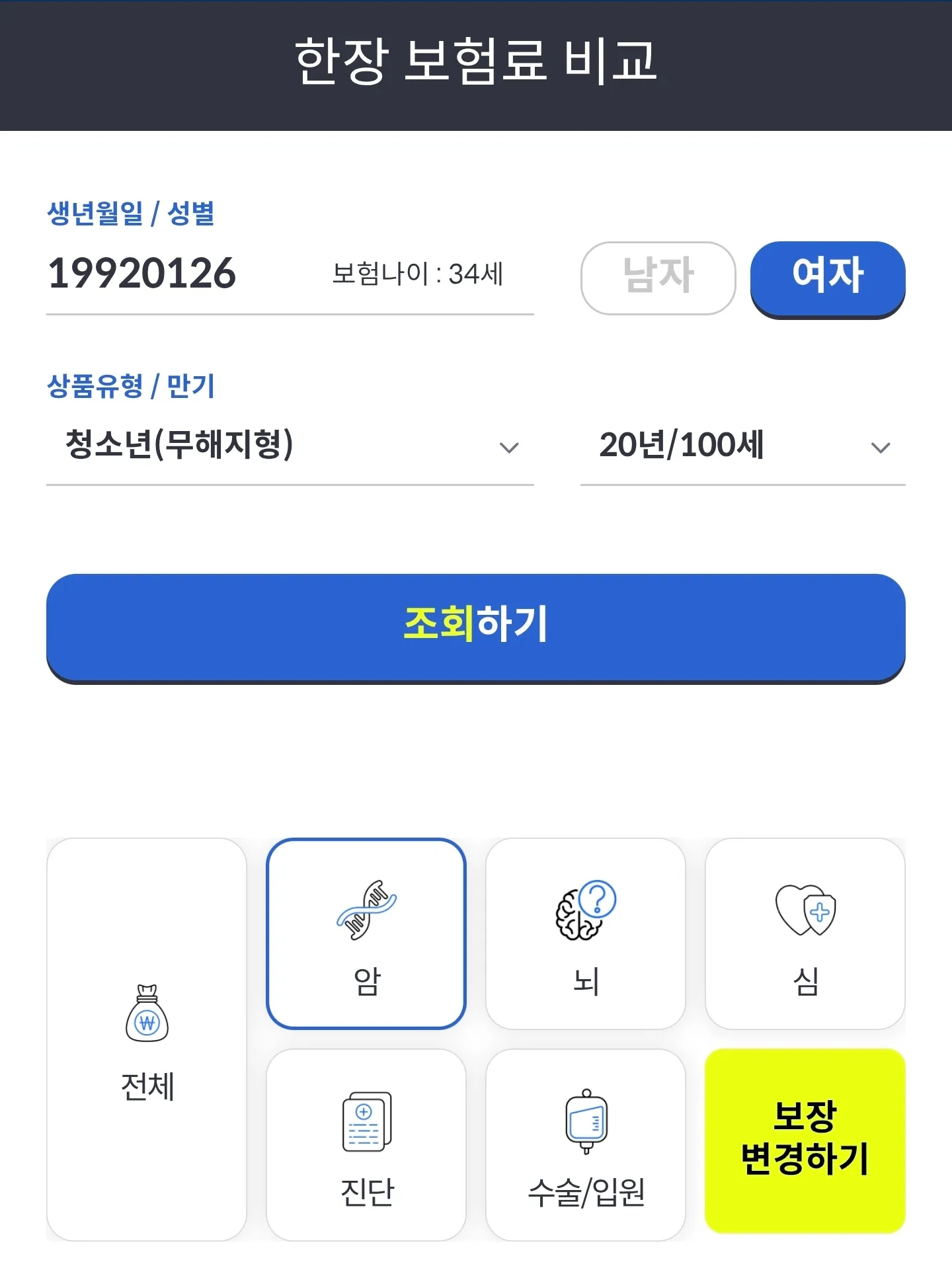The height and width of the screenshot is (1270, 952).
Task: Click the 한장 보험료 비교 title bar
Action: pyautogui.click(x=476, y=63)
